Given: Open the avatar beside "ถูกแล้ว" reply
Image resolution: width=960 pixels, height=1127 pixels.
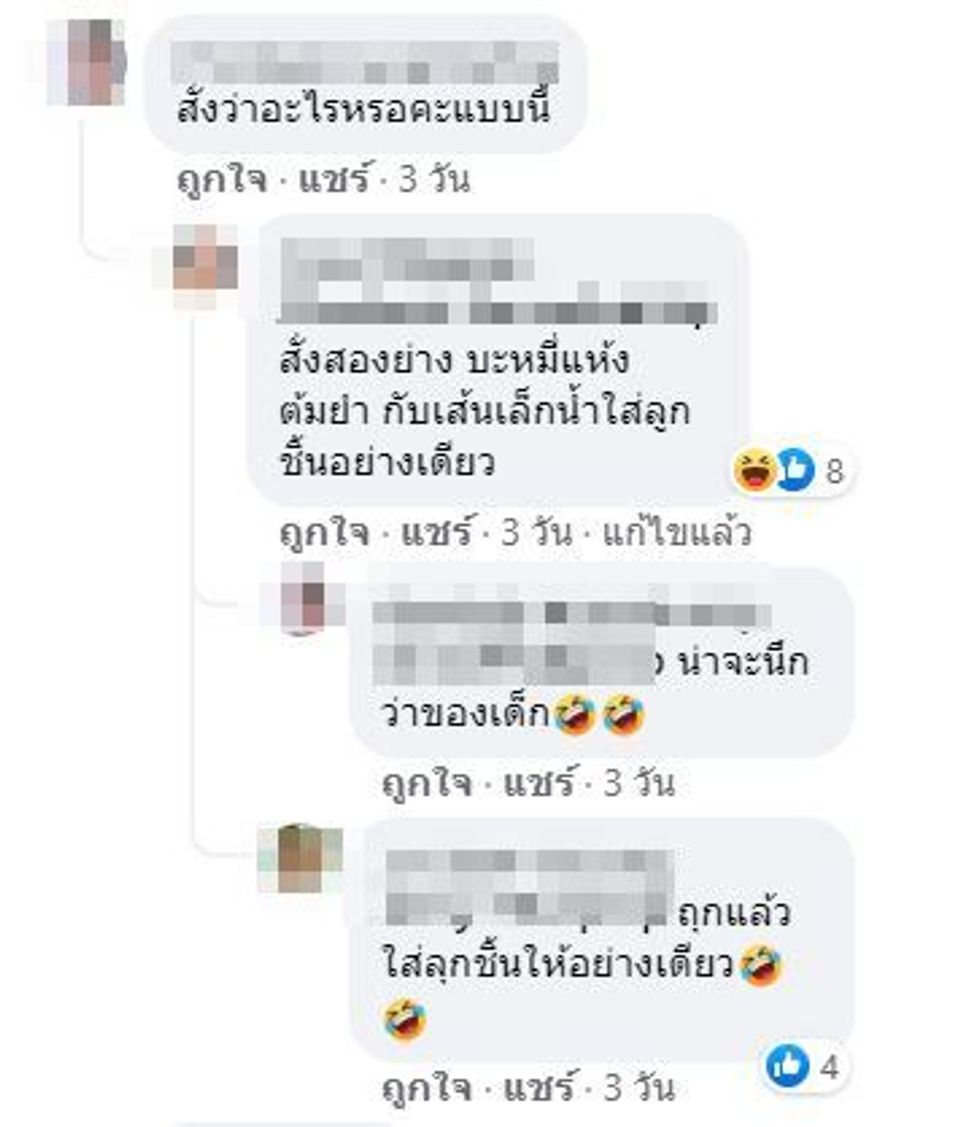Looking at the screenshot, I should (300, 859).
